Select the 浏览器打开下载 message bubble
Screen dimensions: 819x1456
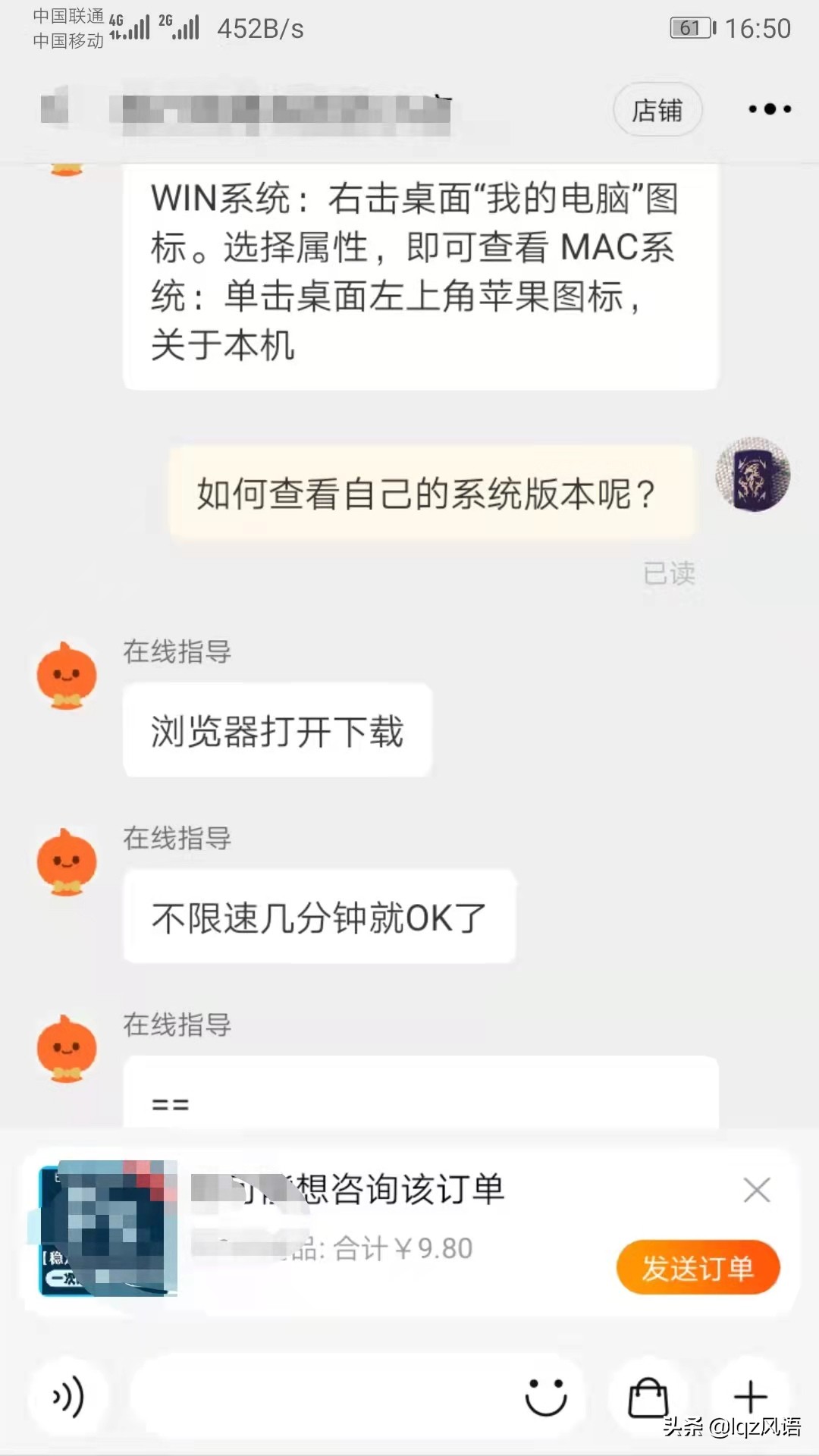[x=276, y=730]
